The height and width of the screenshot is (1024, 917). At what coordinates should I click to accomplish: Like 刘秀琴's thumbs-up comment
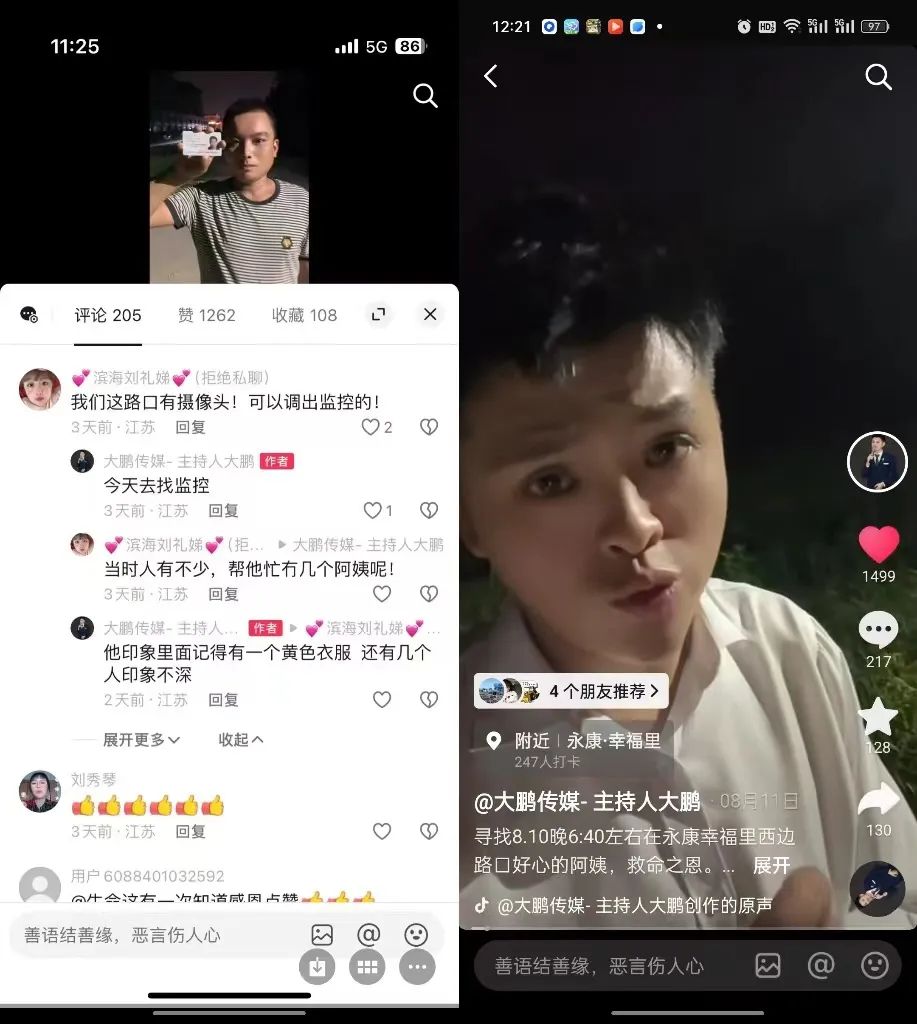[x=381, y=831]
